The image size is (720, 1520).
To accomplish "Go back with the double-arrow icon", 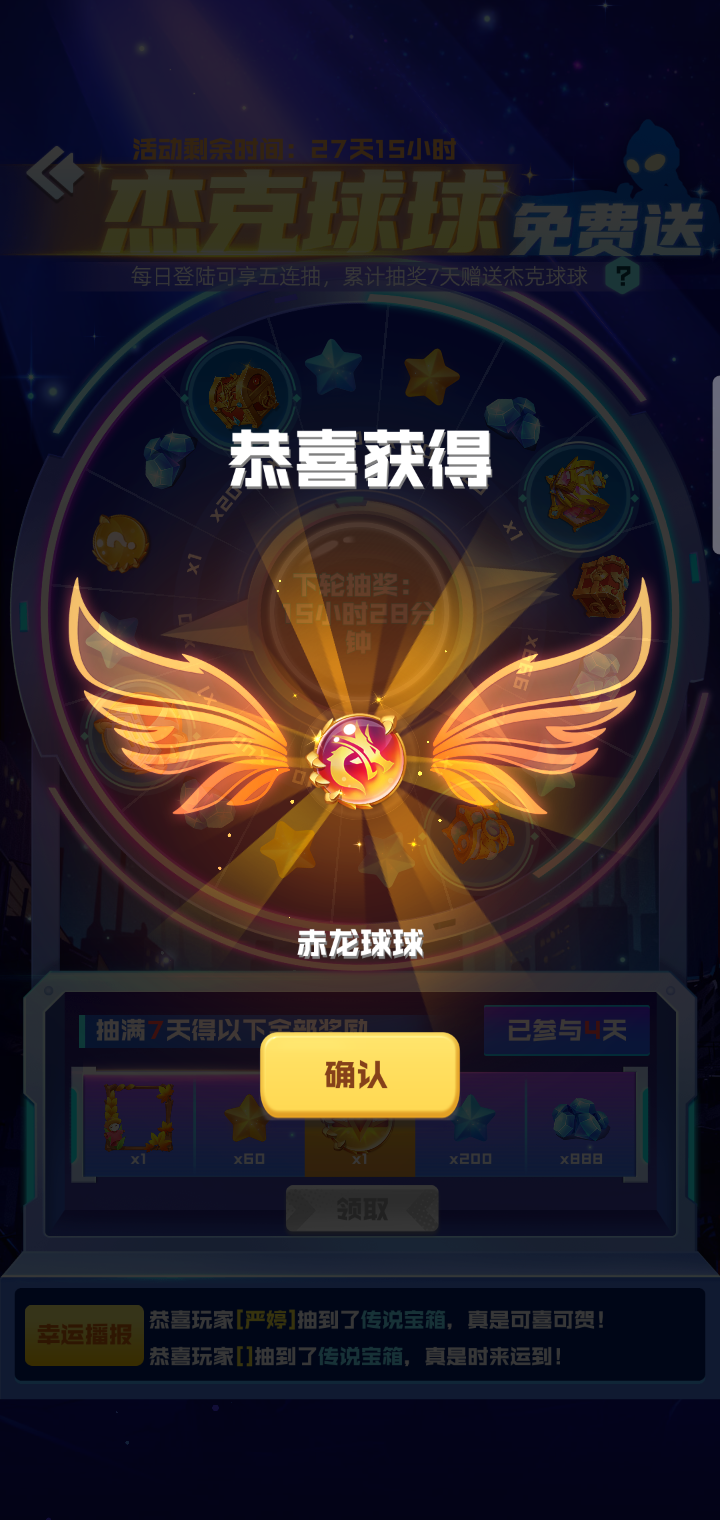I will click(x=54, y=172).
